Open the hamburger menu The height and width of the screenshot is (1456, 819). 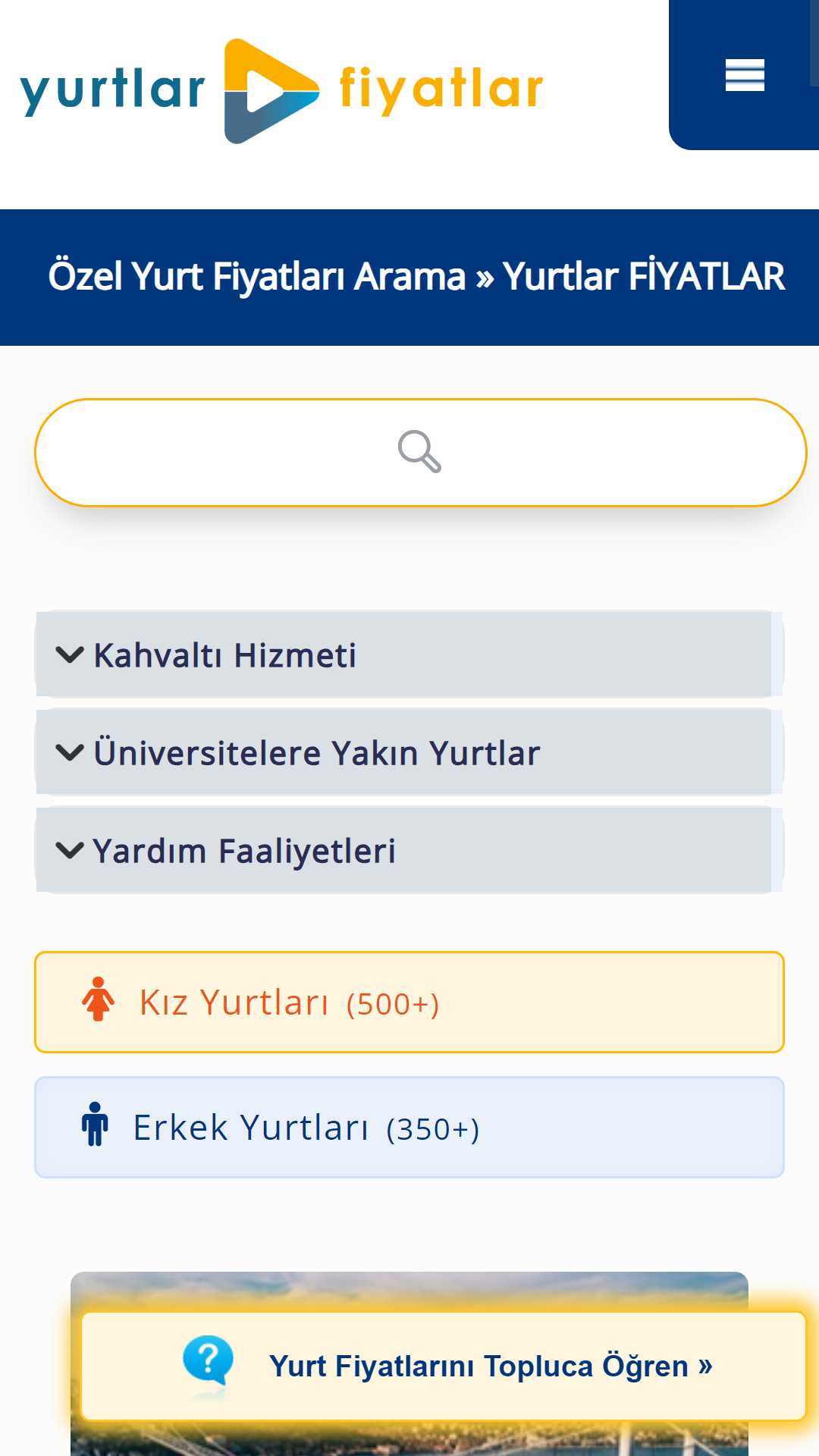point(744,75)
